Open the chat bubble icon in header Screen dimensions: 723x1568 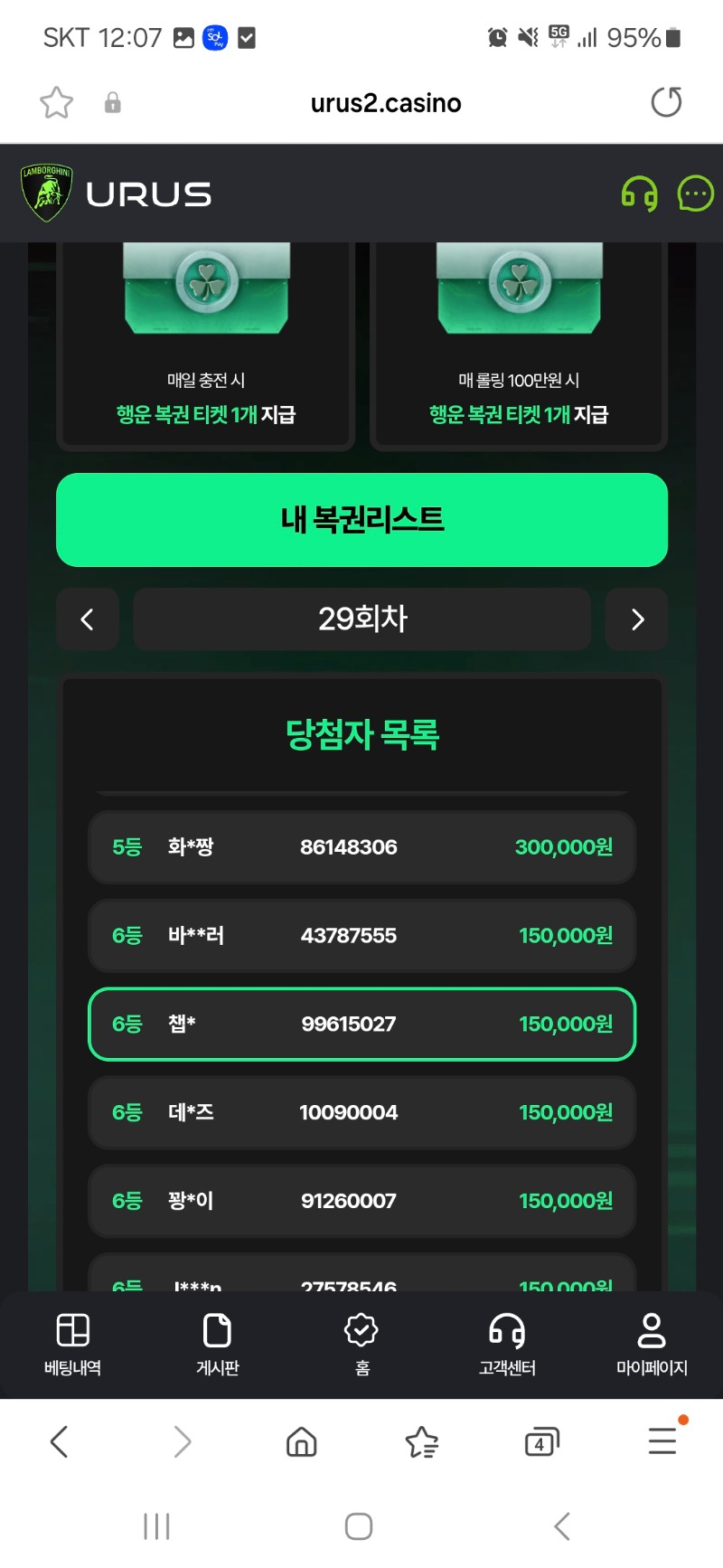(695, 194)
